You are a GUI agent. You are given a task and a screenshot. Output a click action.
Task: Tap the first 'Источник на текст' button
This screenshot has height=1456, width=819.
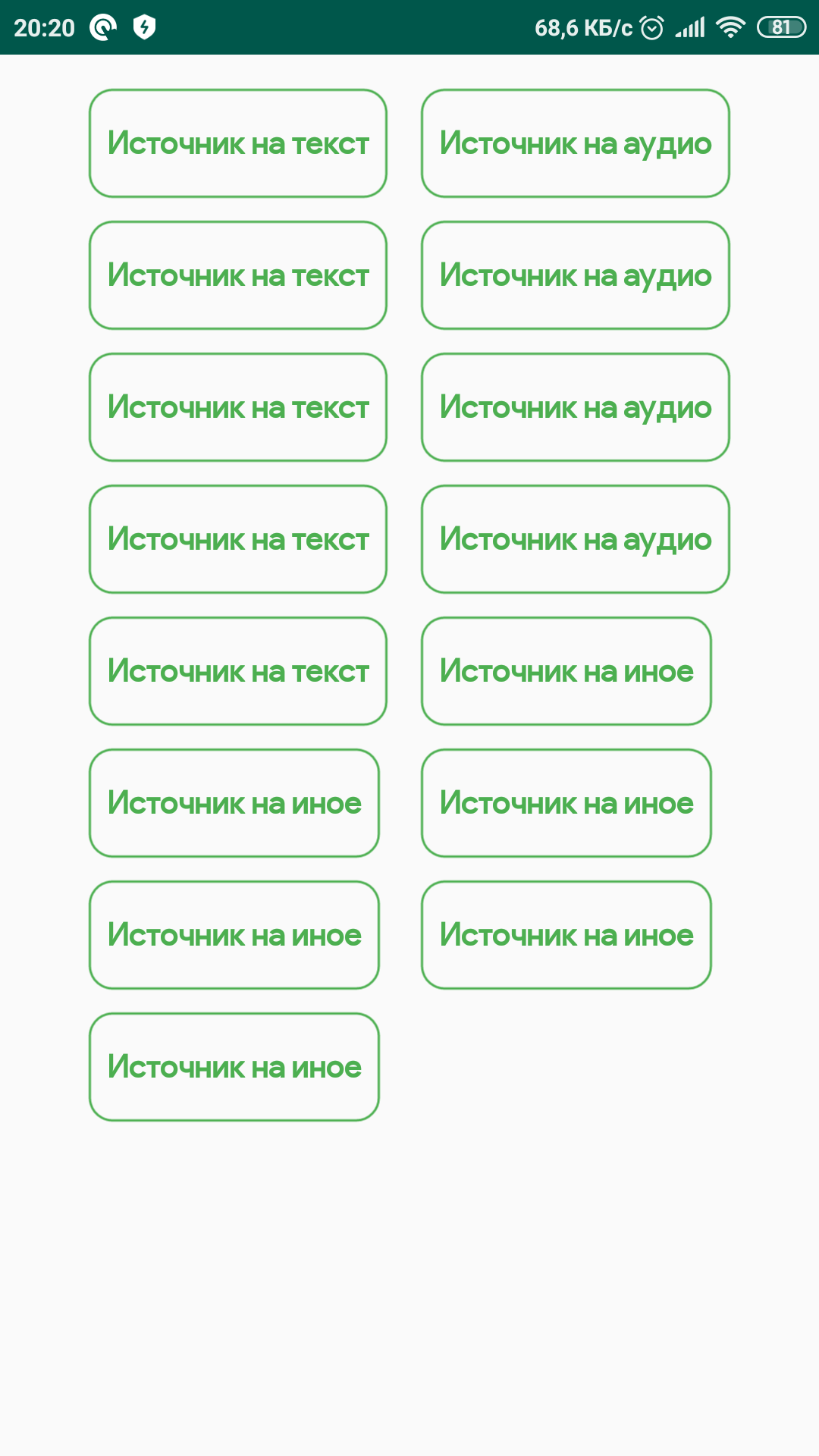click(x=238, y=143)
